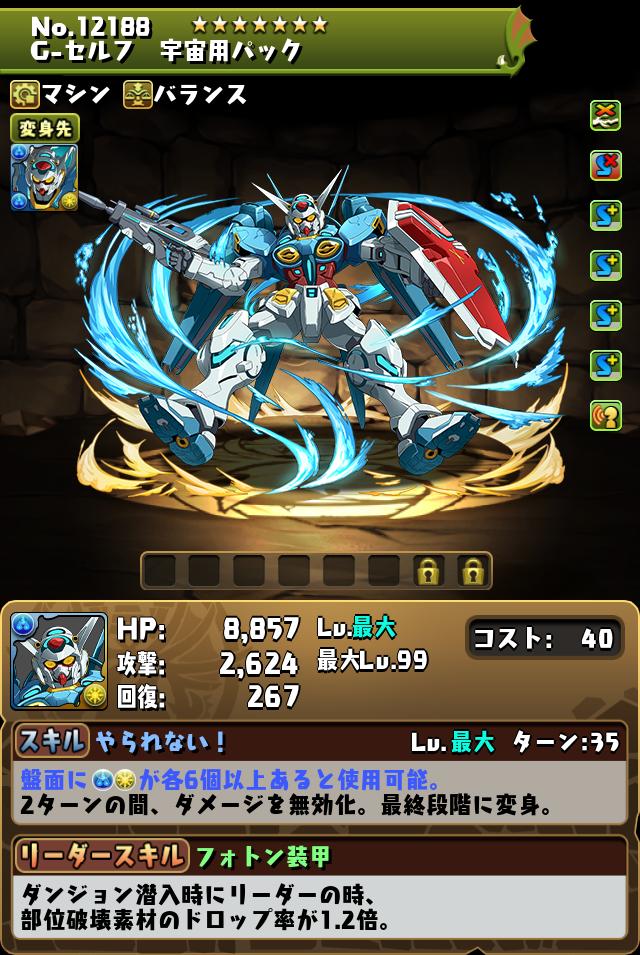Screen dimensions: 640x955
Task: Tap the skill bind resistance awakening icon
Action: point(606,165)
